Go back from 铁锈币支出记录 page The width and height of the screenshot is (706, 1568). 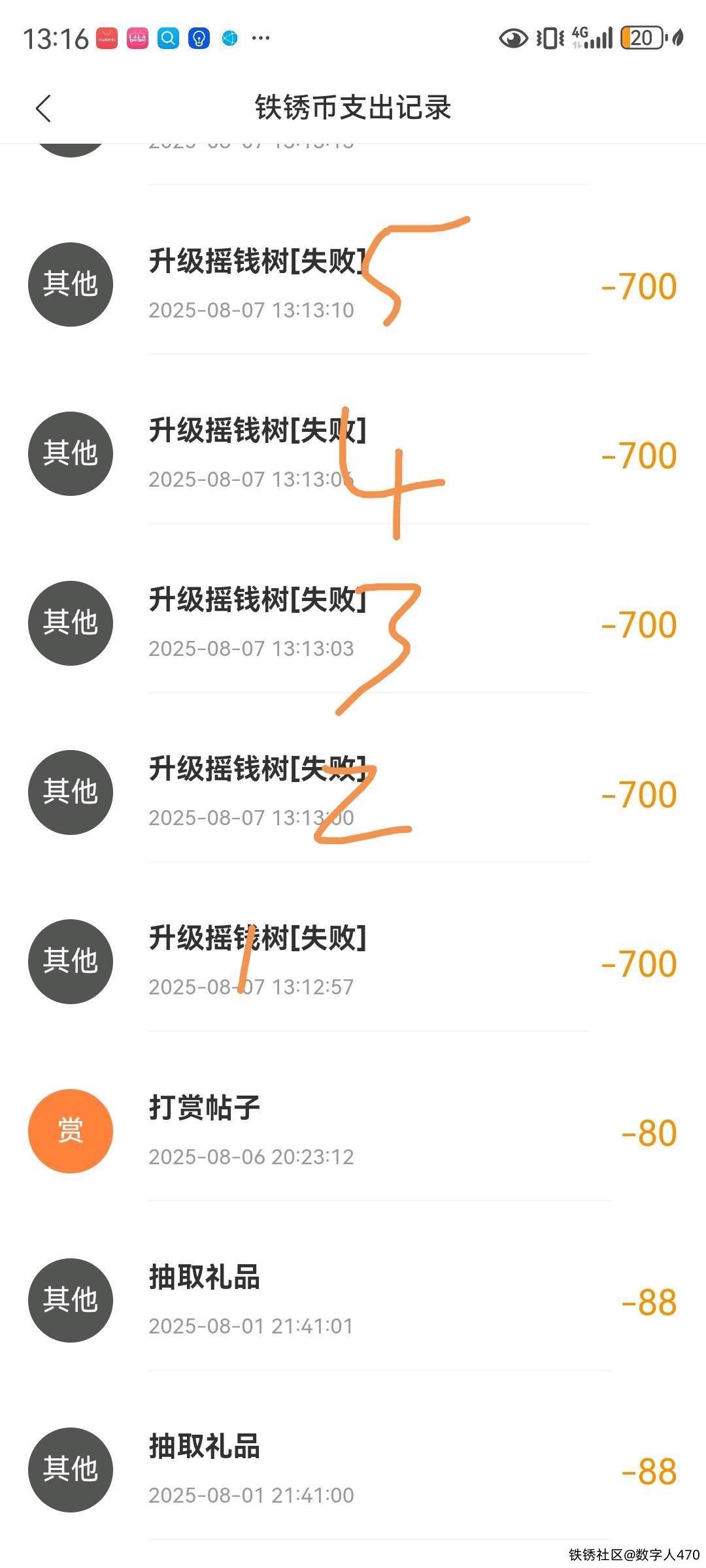point(43,108)
